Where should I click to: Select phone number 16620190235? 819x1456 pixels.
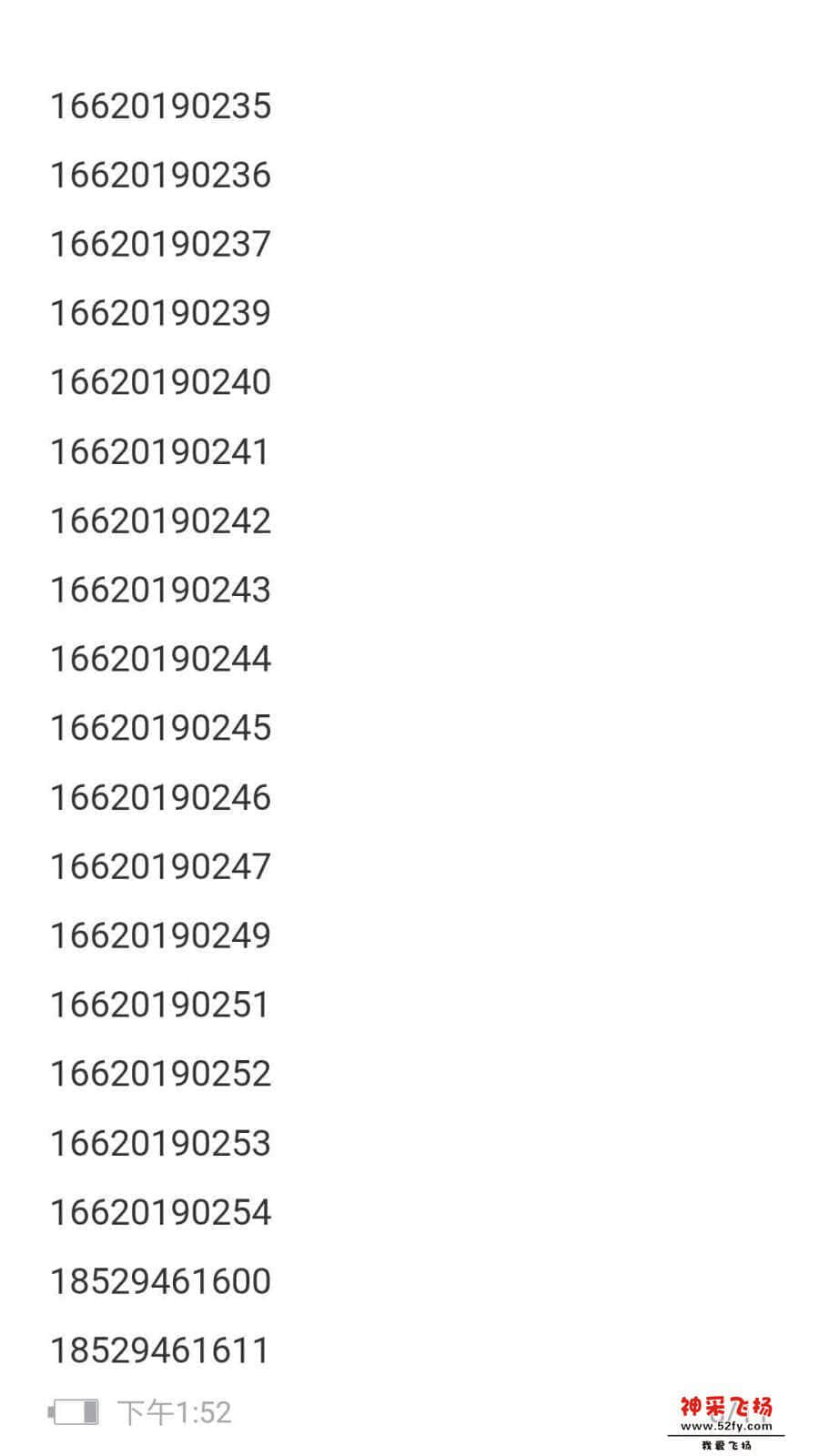(159, 106)
